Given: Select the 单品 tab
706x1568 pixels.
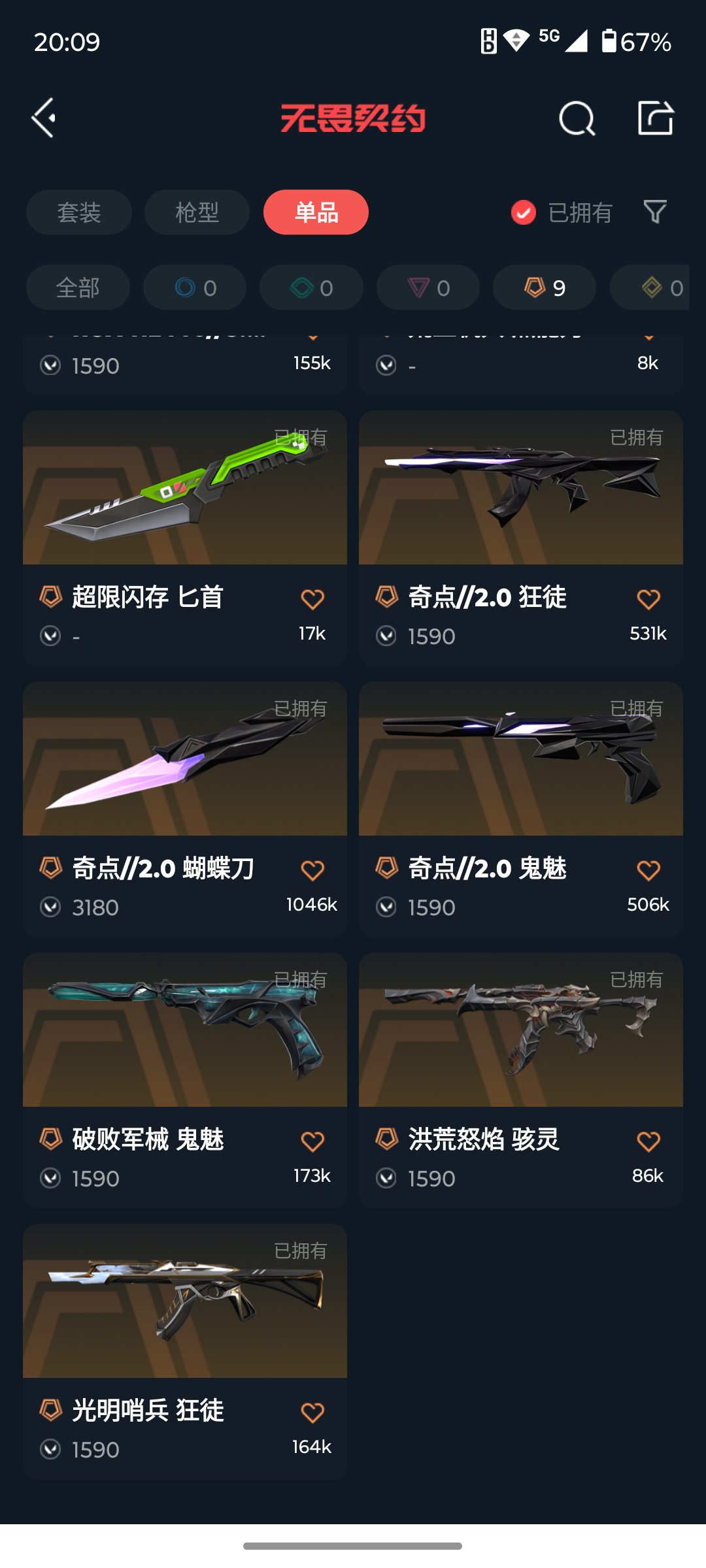Looking at the screenshot, I should tap(316, 212).
